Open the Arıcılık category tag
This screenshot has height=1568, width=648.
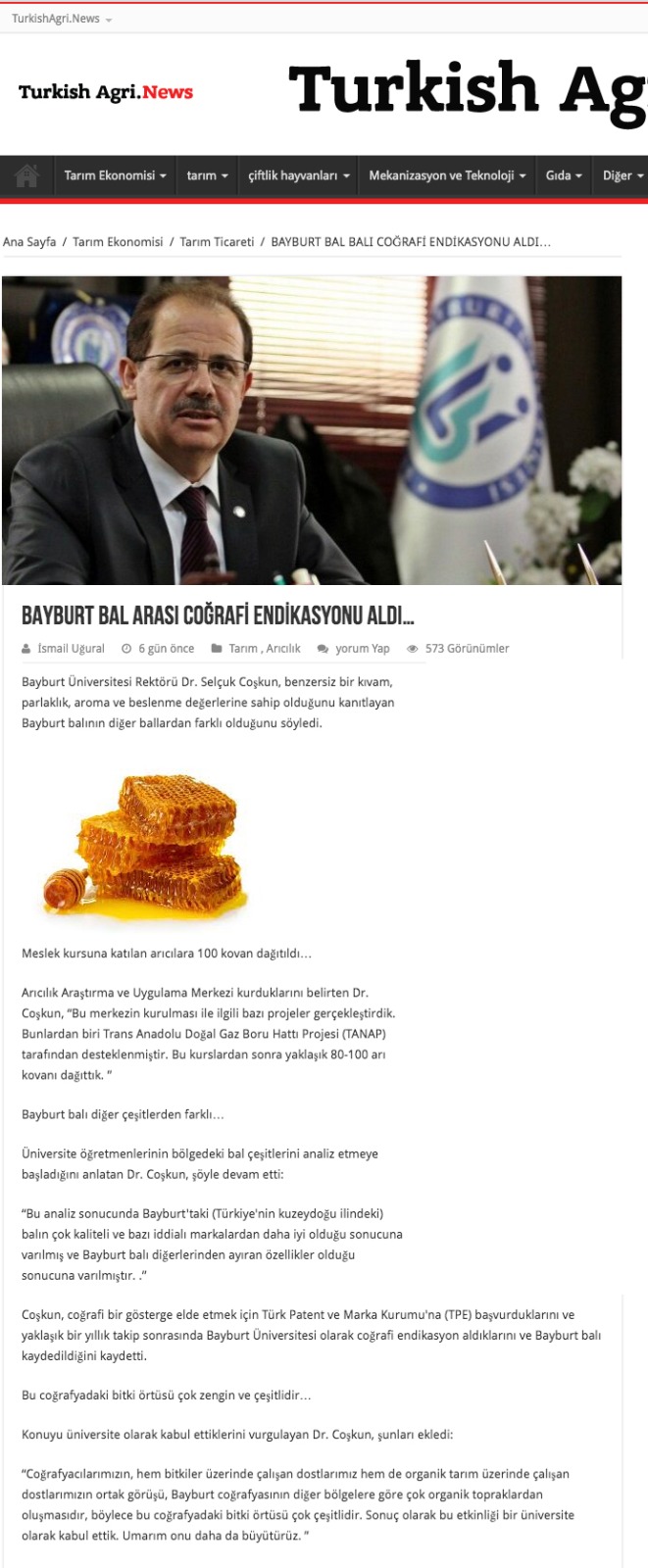coord(283,649)
